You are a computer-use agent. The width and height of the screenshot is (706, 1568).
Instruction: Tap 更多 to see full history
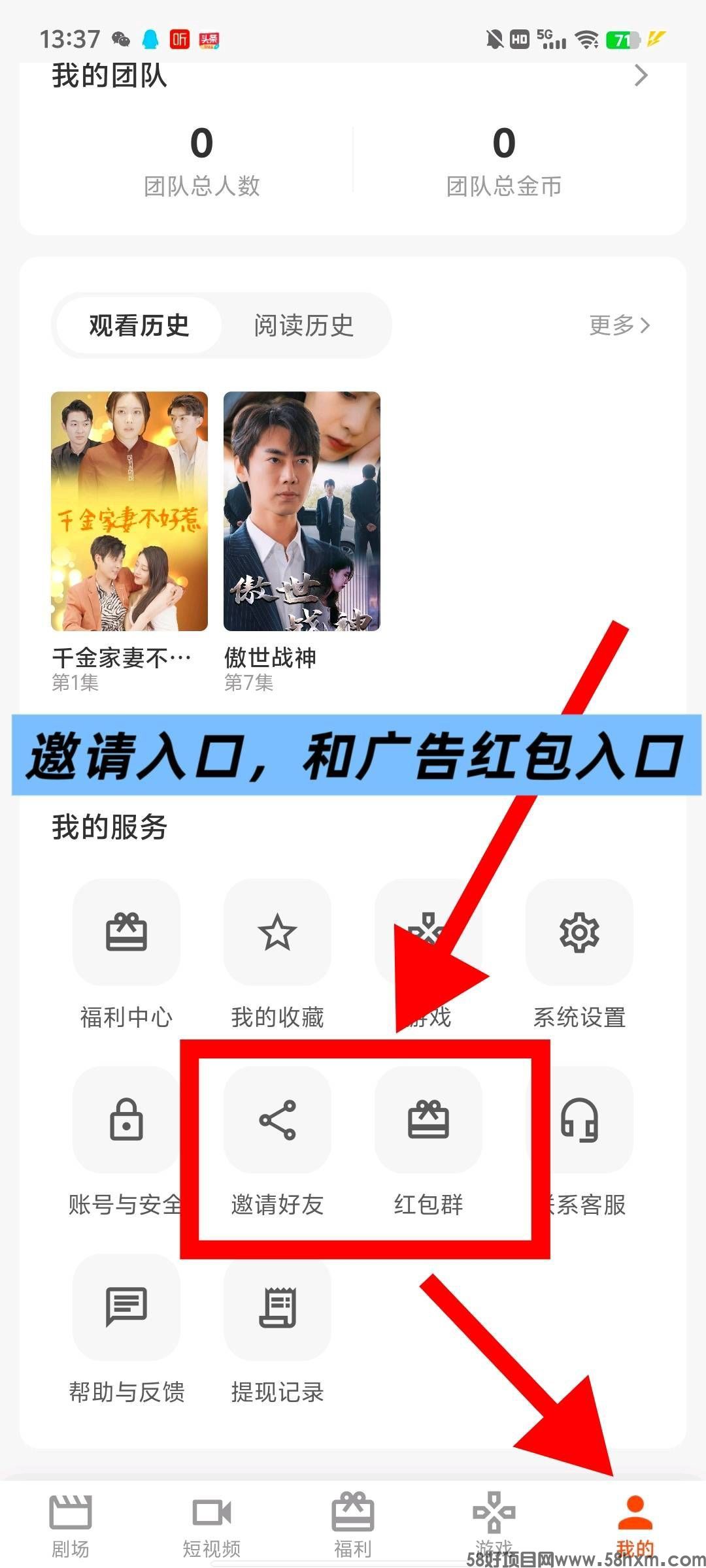point(618,325)
